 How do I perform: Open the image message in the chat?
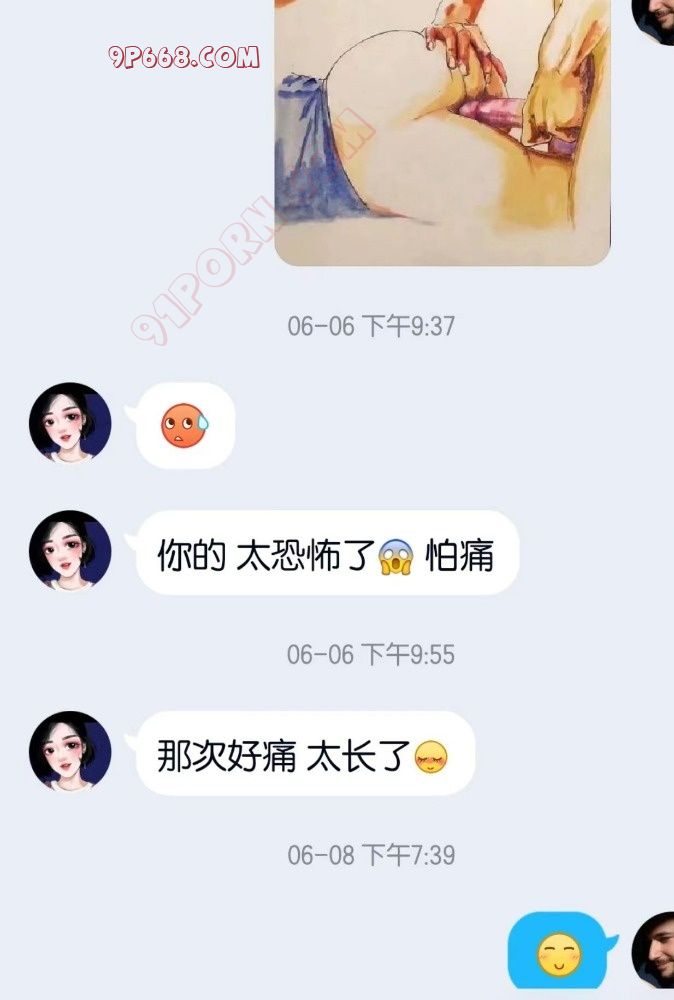point(442,130)
